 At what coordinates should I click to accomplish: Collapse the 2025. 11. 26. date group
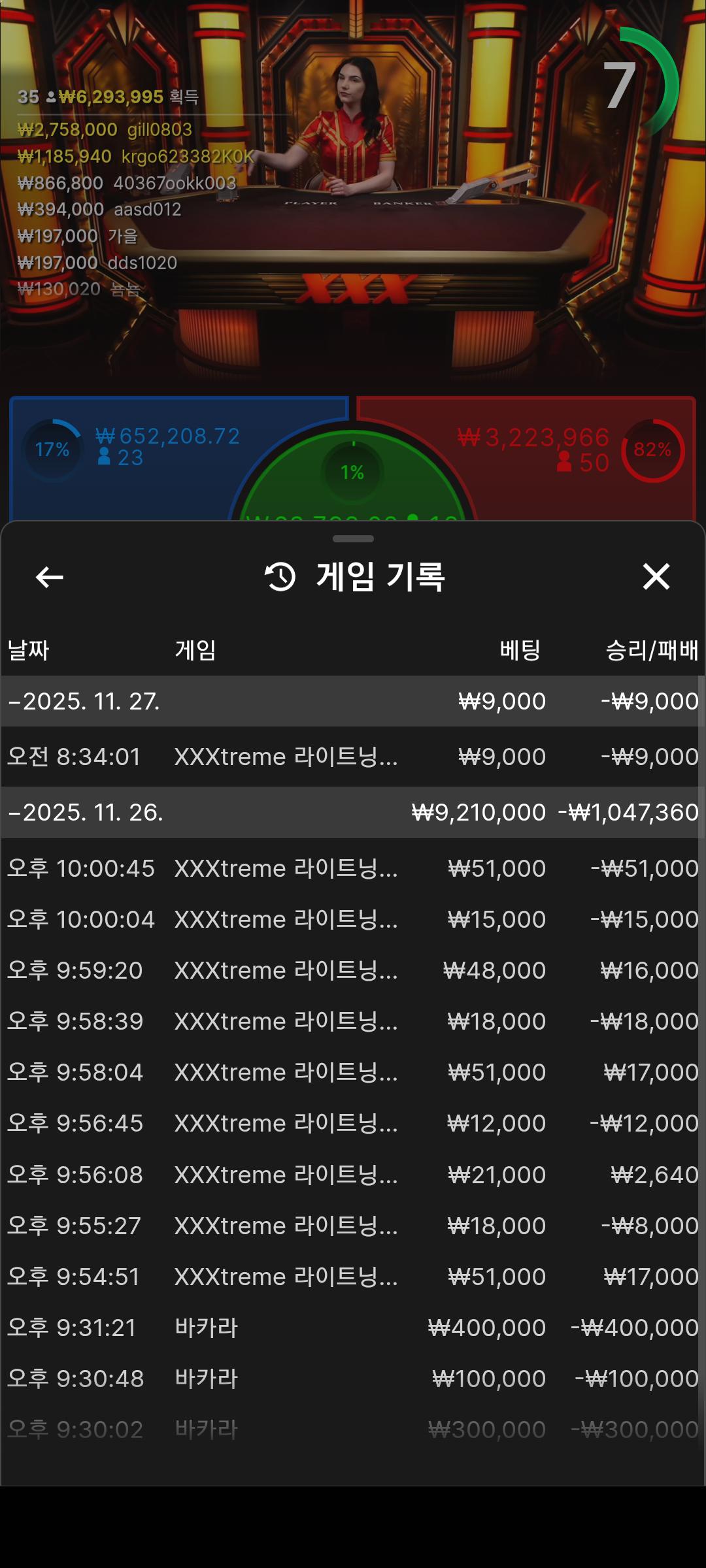[x=86, y=812]
